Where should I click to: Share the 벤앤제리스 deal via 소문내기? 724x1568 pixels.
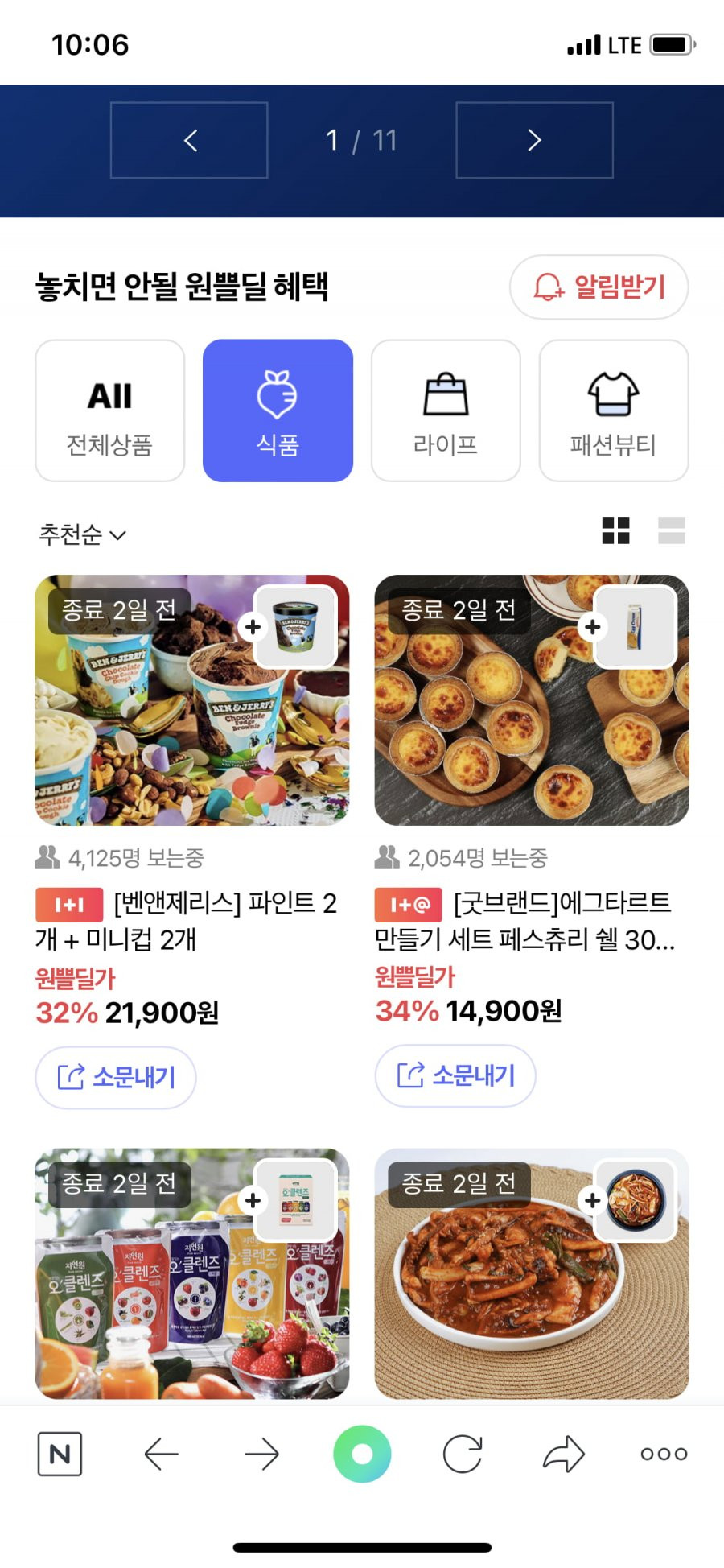click(x=116, y=1077)
